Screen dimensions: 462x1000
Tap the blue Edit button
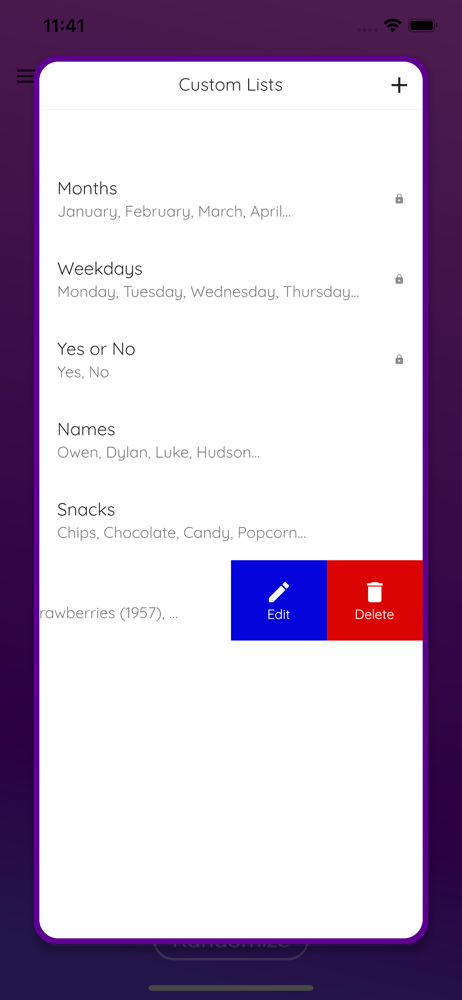point(279,600)
